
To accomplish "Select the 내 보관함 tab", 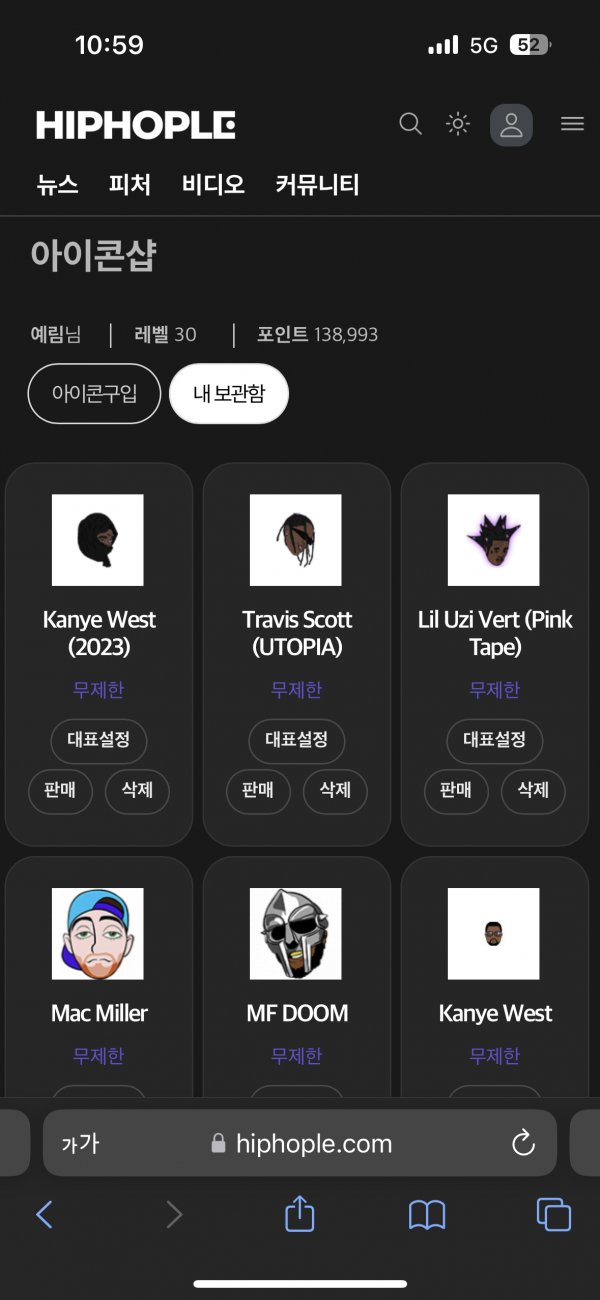I will (229, 393).
